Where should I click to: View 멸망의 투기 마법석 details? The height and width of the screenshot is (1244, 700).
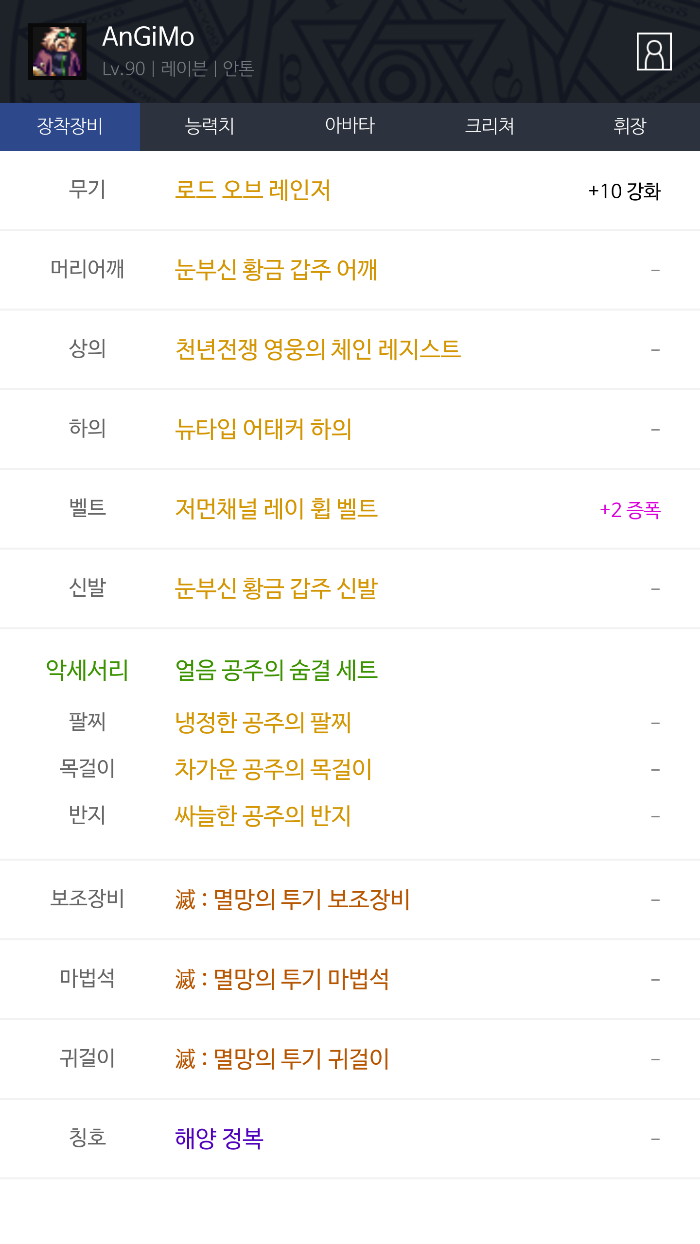(x=282, y=979)
